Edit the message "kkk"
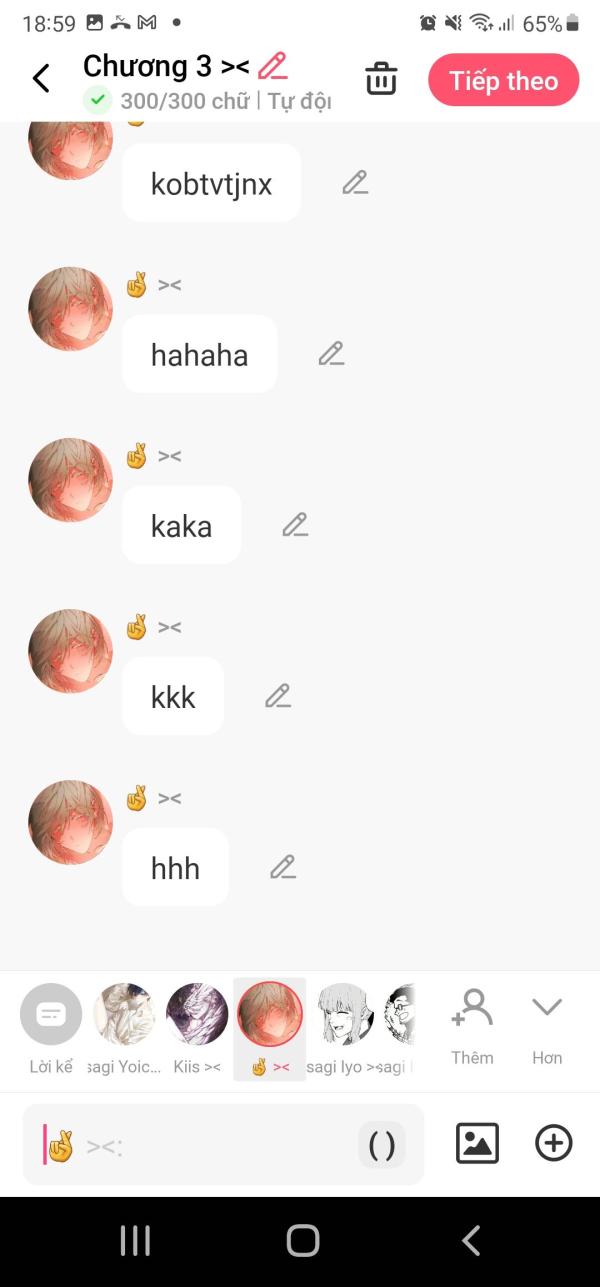 278,696
